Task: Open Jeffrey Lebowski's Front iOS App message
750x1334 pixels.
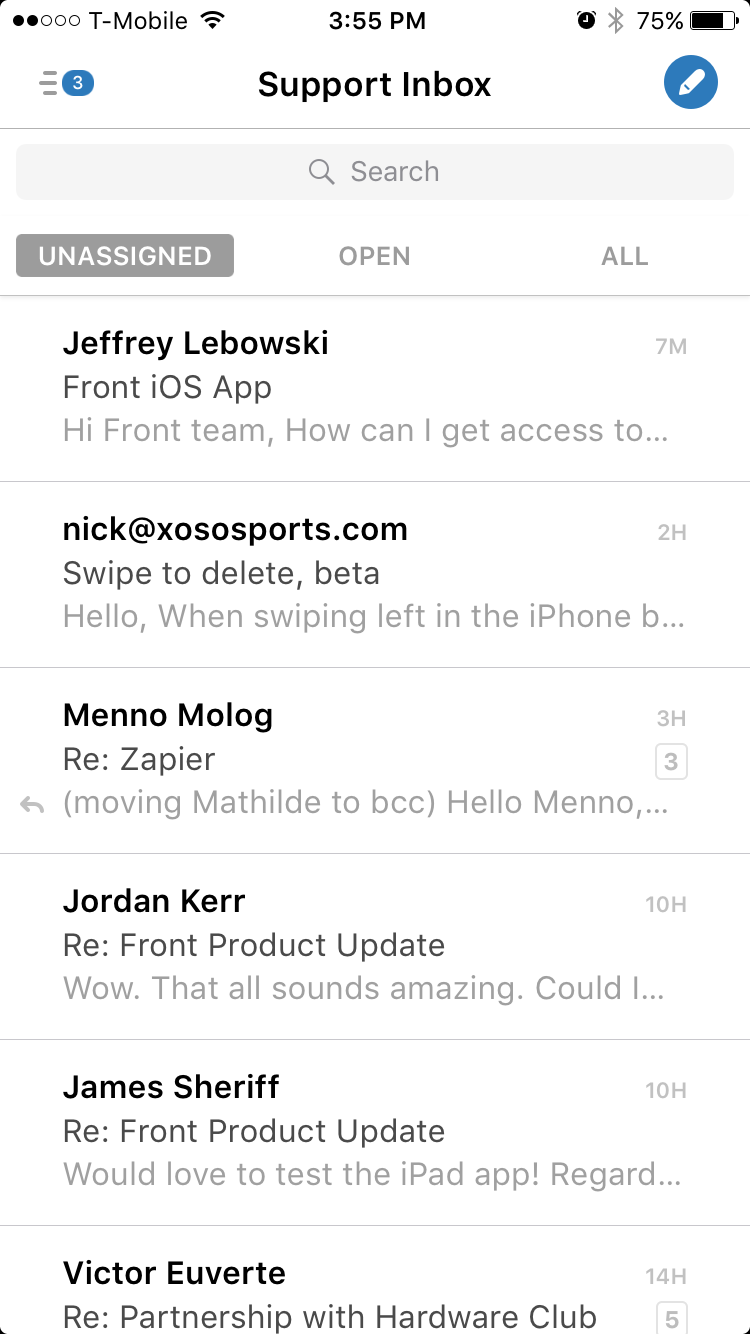Action: [x=375, y=389]
